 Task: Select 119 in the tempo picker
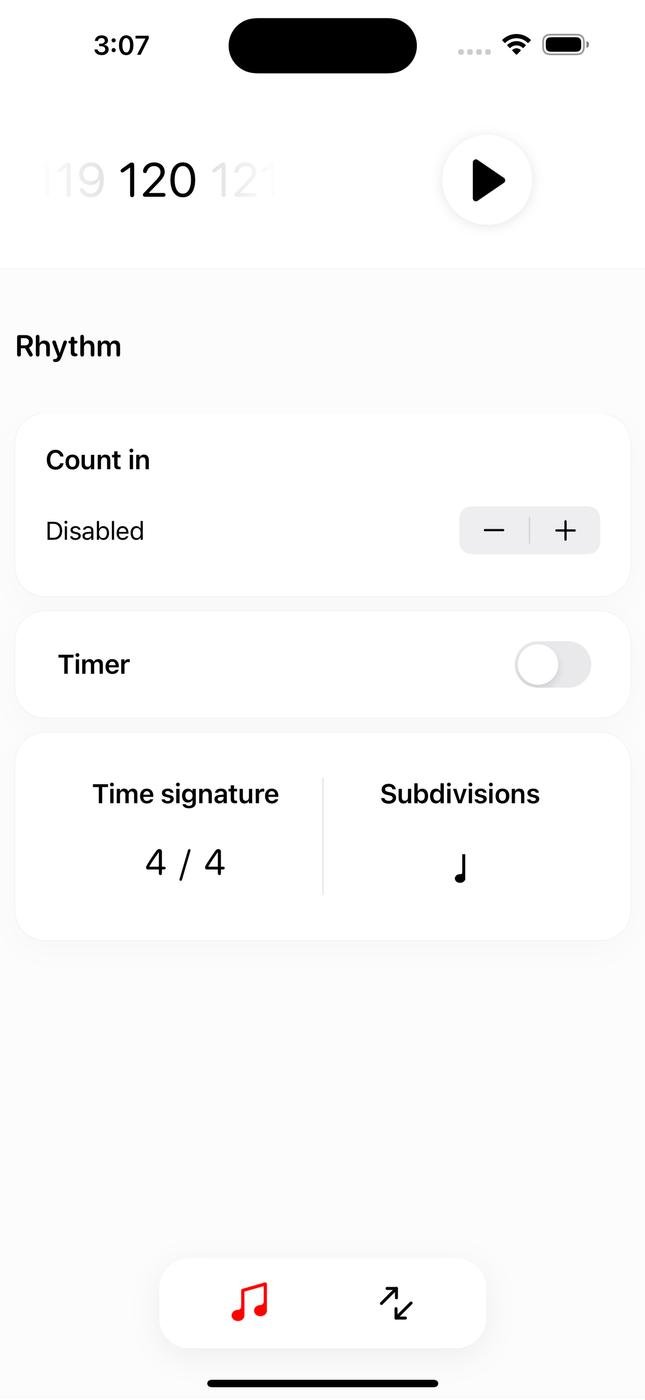78,181
